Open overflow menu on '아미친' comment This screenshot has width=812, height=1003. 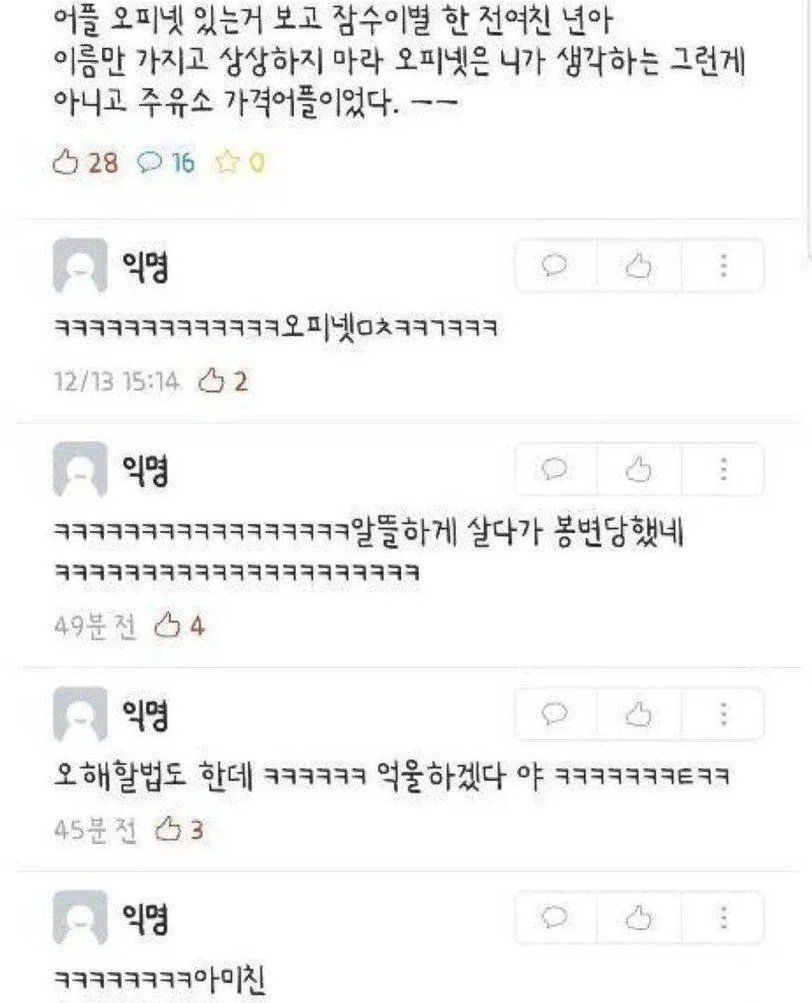pyautogui.click(x=723, y=918)
